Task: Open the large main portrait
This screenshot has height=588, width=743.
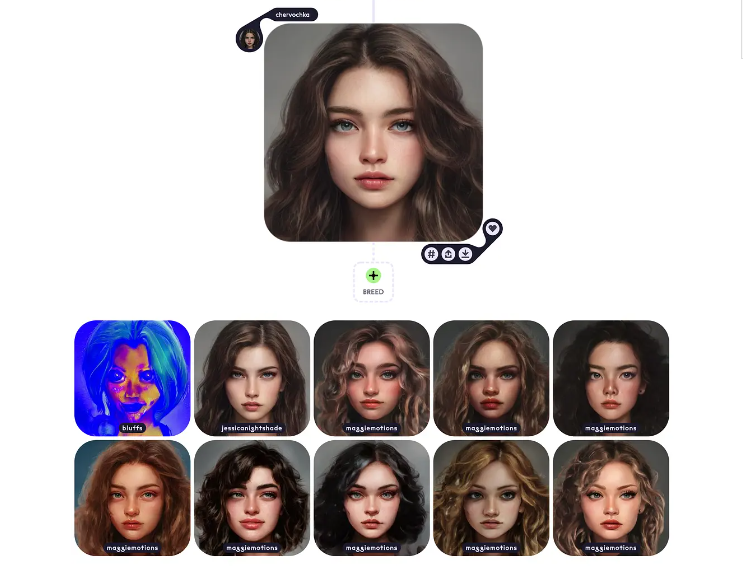Action: [373, 132]
